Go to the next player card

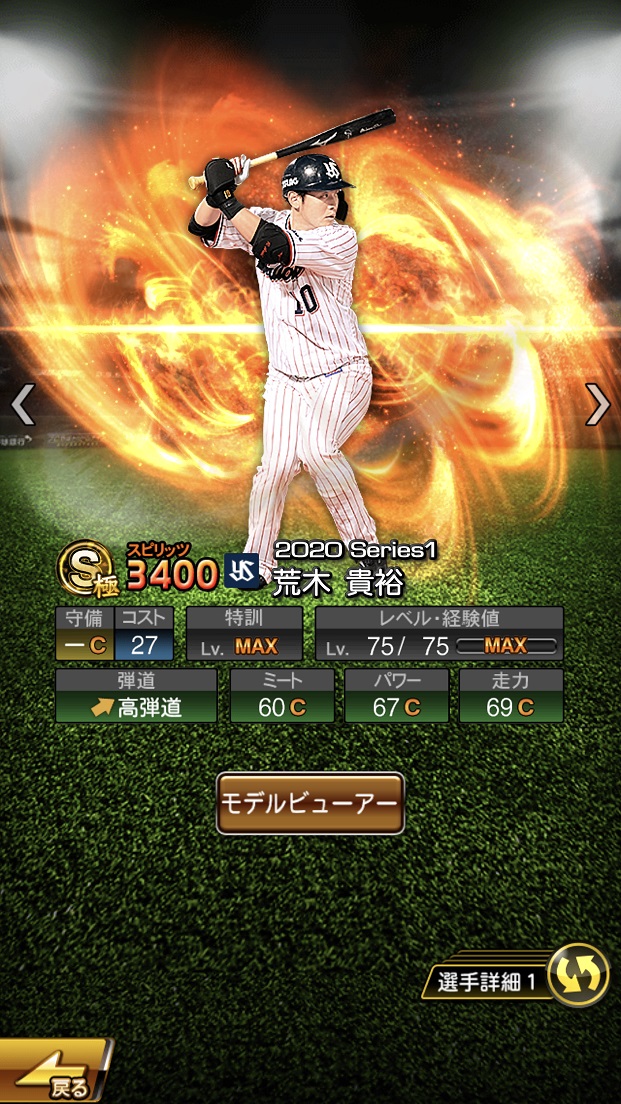pyautogui.click(x=597, y=404)
